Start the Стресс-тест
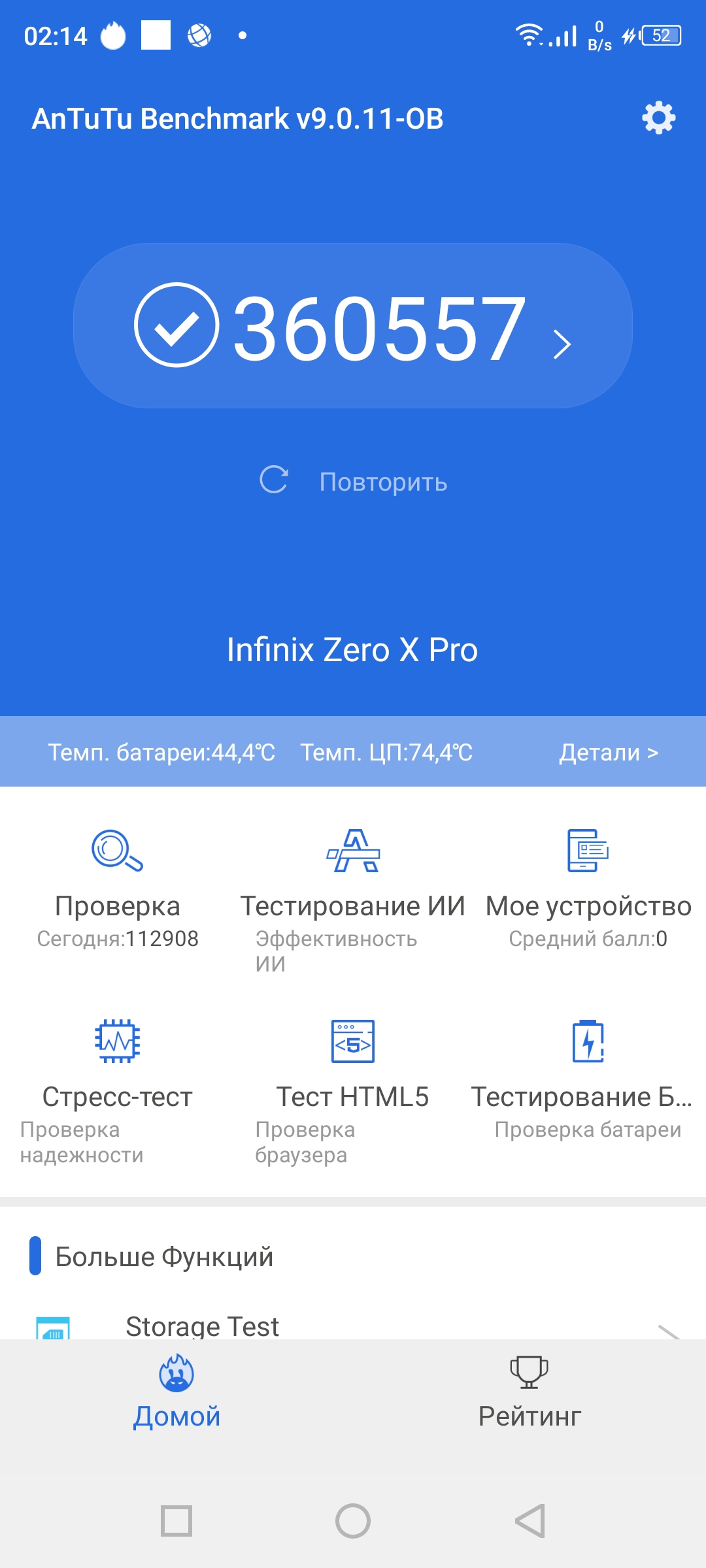The height and width of the screenshot is (1568, 706). (118, 1078)
